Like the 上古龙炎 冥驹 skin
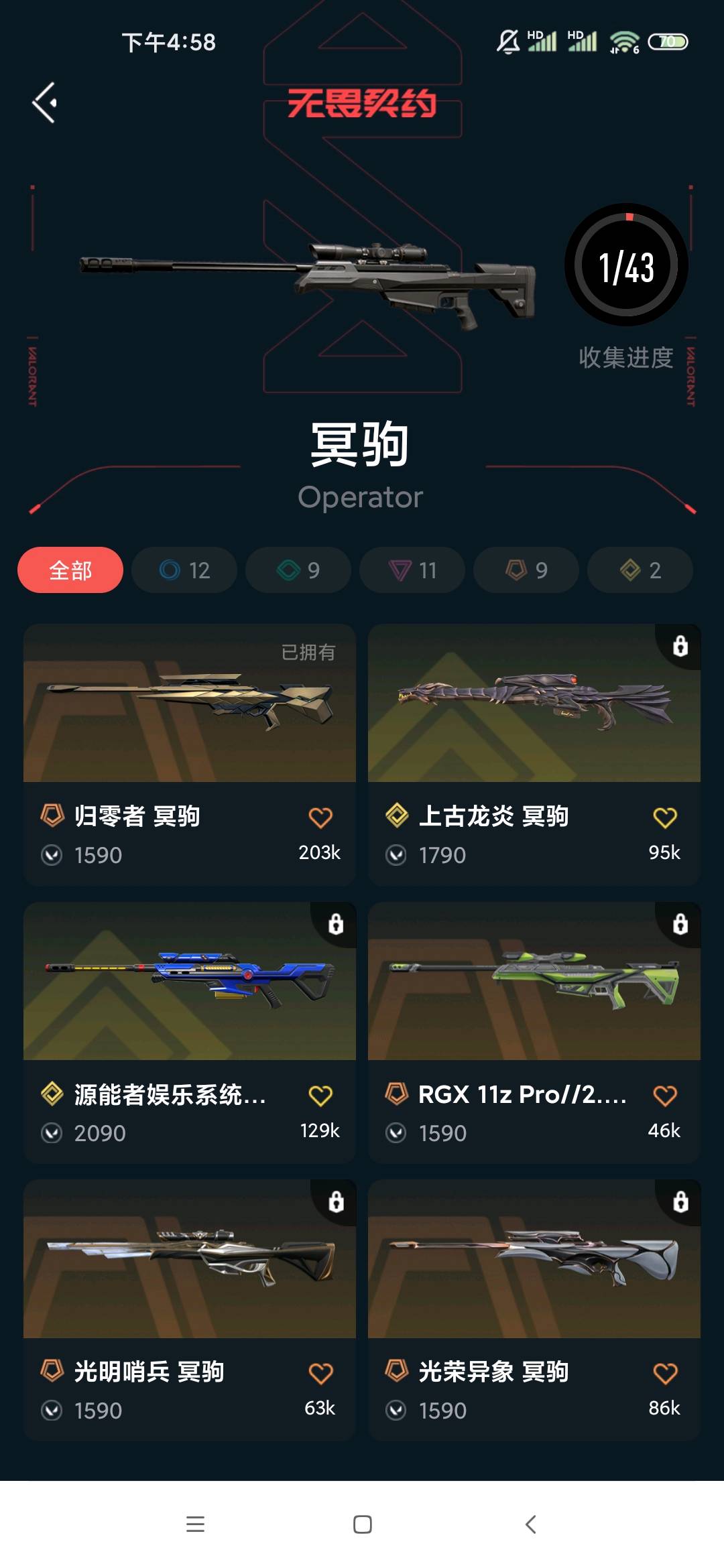 pos(665,818)
